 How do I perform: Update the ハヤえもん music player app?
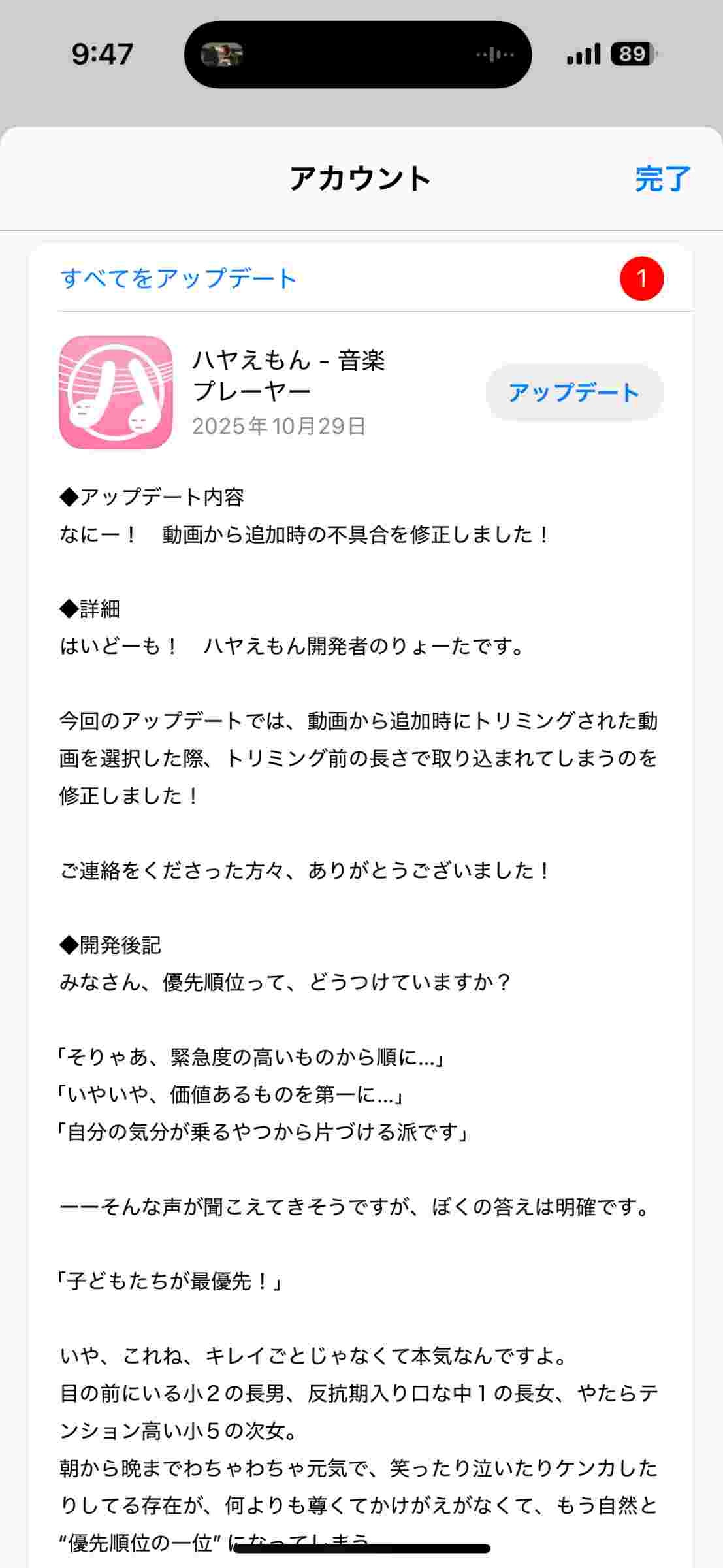[x=574, y=393]
